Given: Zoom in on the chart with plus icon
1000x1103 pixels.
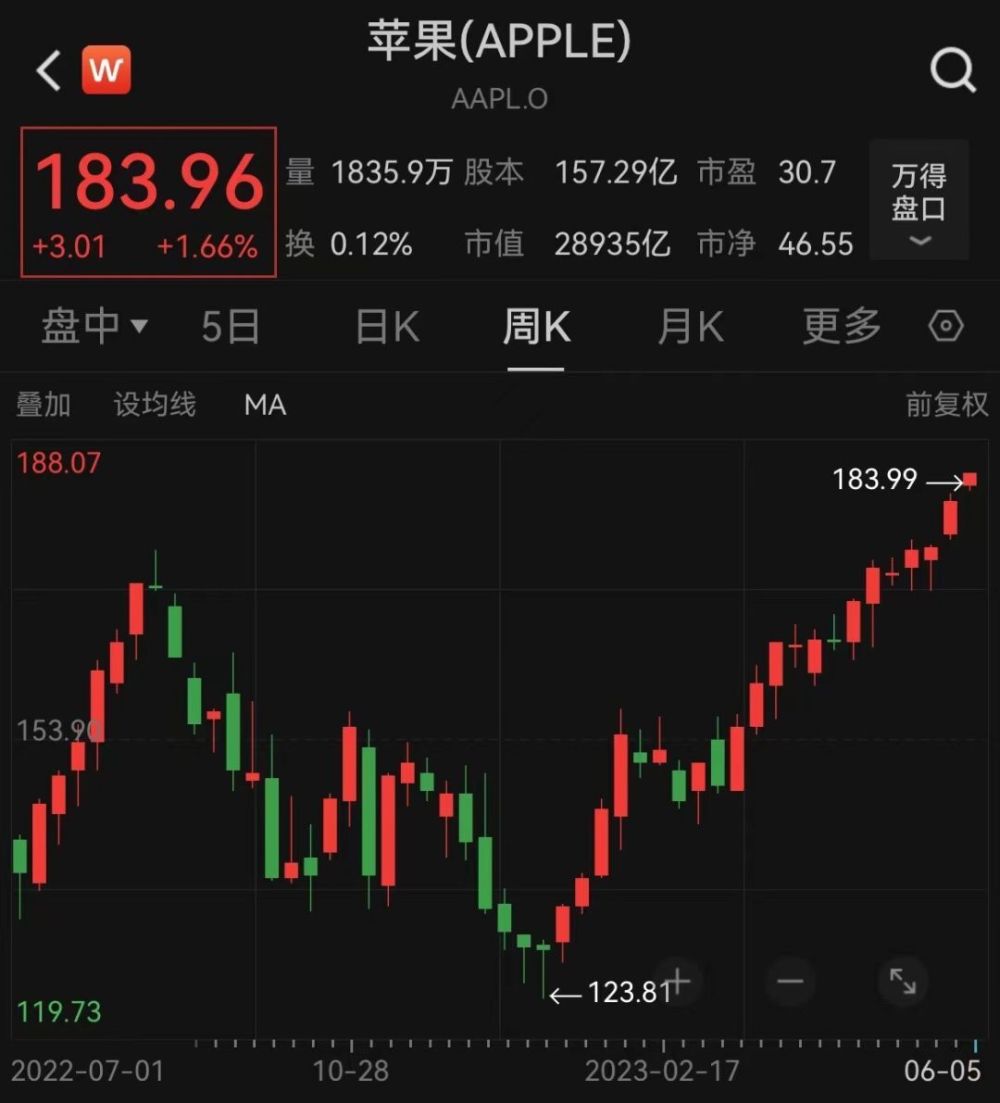Looking at the screenshot, I should (678, 982).
